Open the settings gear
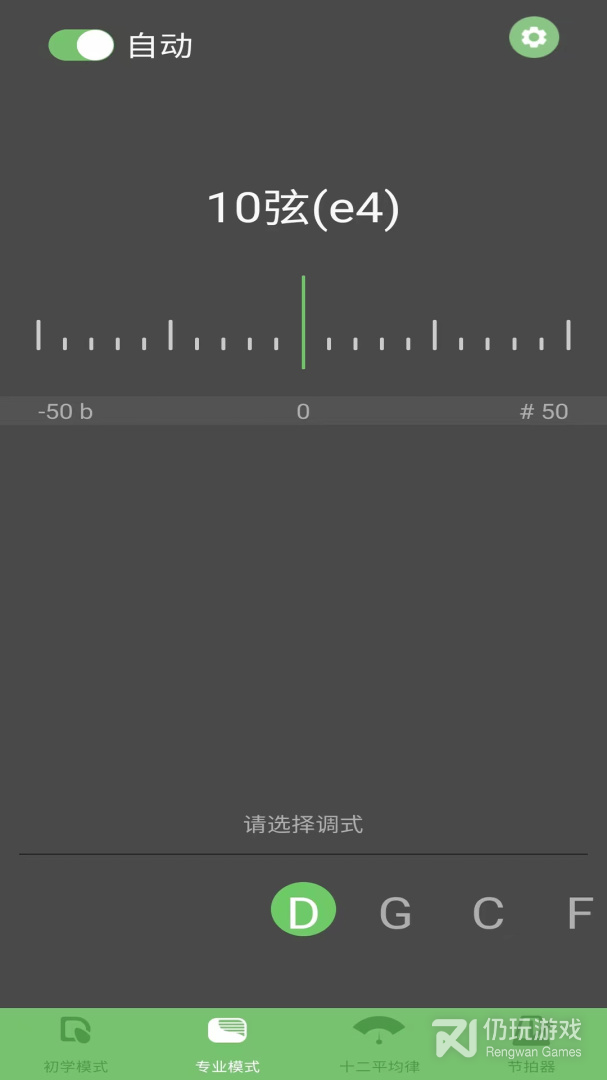The height and width of the screenshot is (1080, 607). pos(534,38)
